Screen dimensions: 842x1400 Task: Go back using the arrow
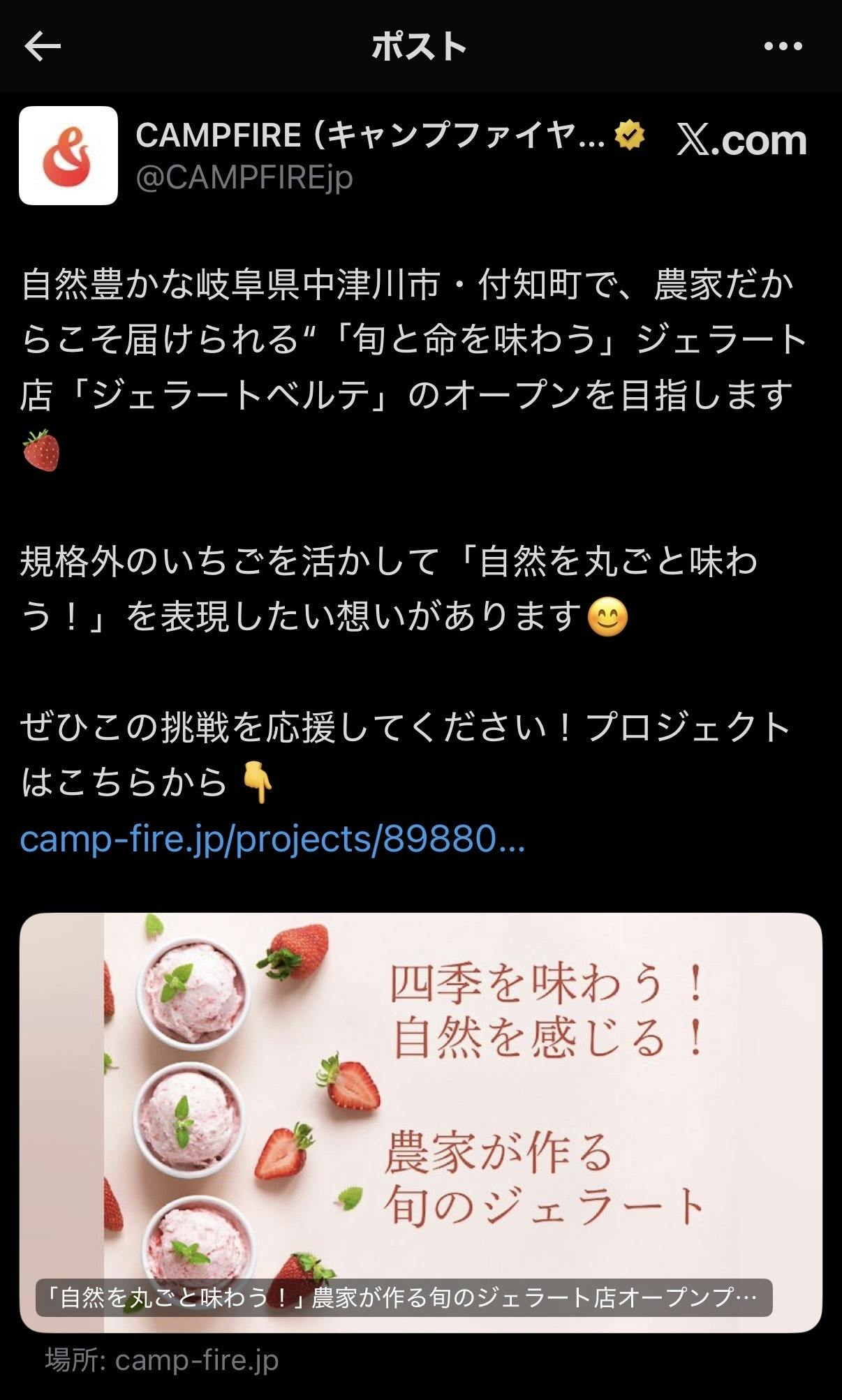(x=43, y=47)
